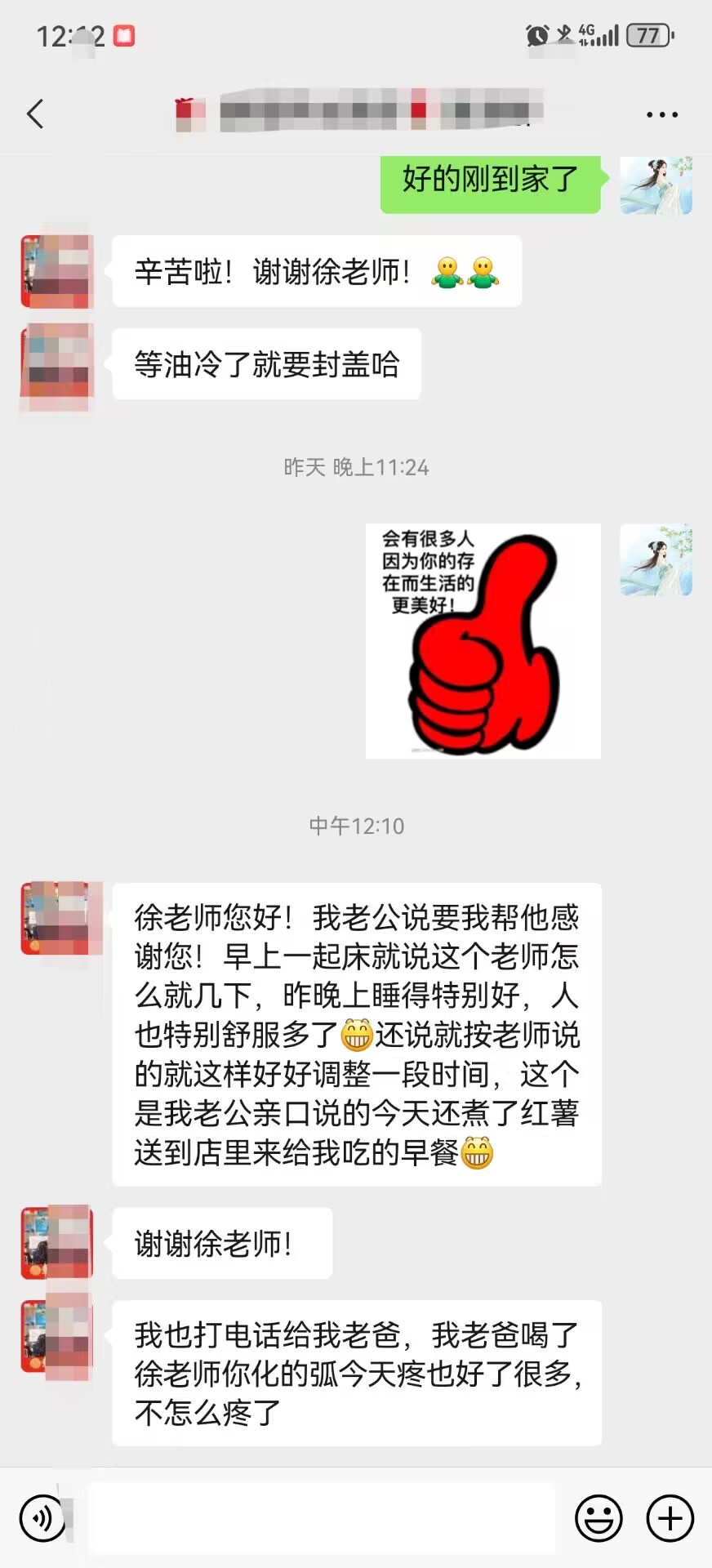712x1568 pixels.
Task: Open my avatar beside 好的刚到家了 message
Action: point(656,185)
